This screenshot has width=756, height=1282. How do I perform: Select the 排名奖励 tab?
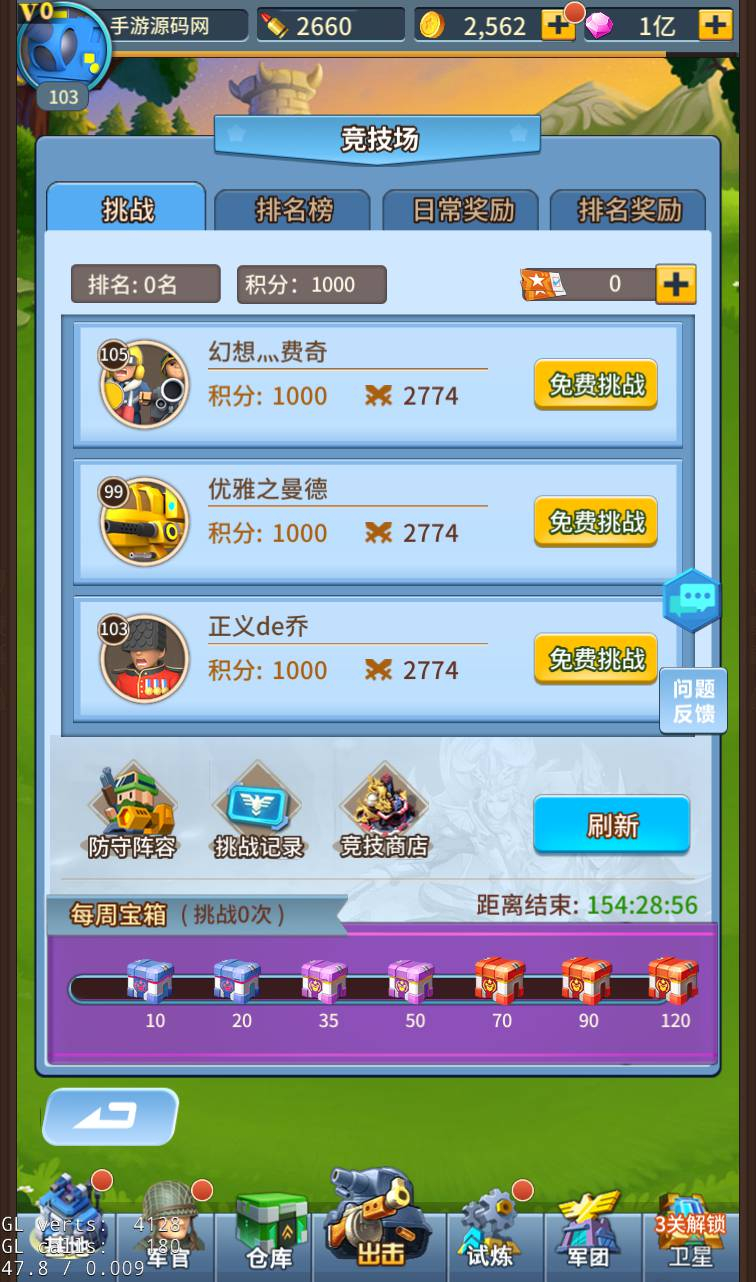tap(629, 210)
